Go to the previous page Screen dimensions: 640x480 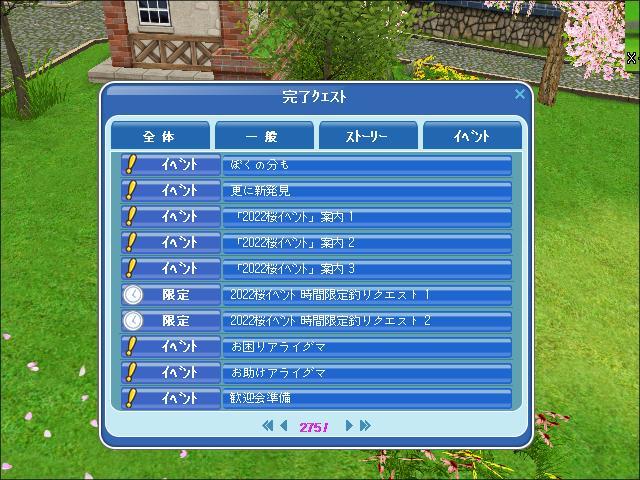click(x=283, y=426)
